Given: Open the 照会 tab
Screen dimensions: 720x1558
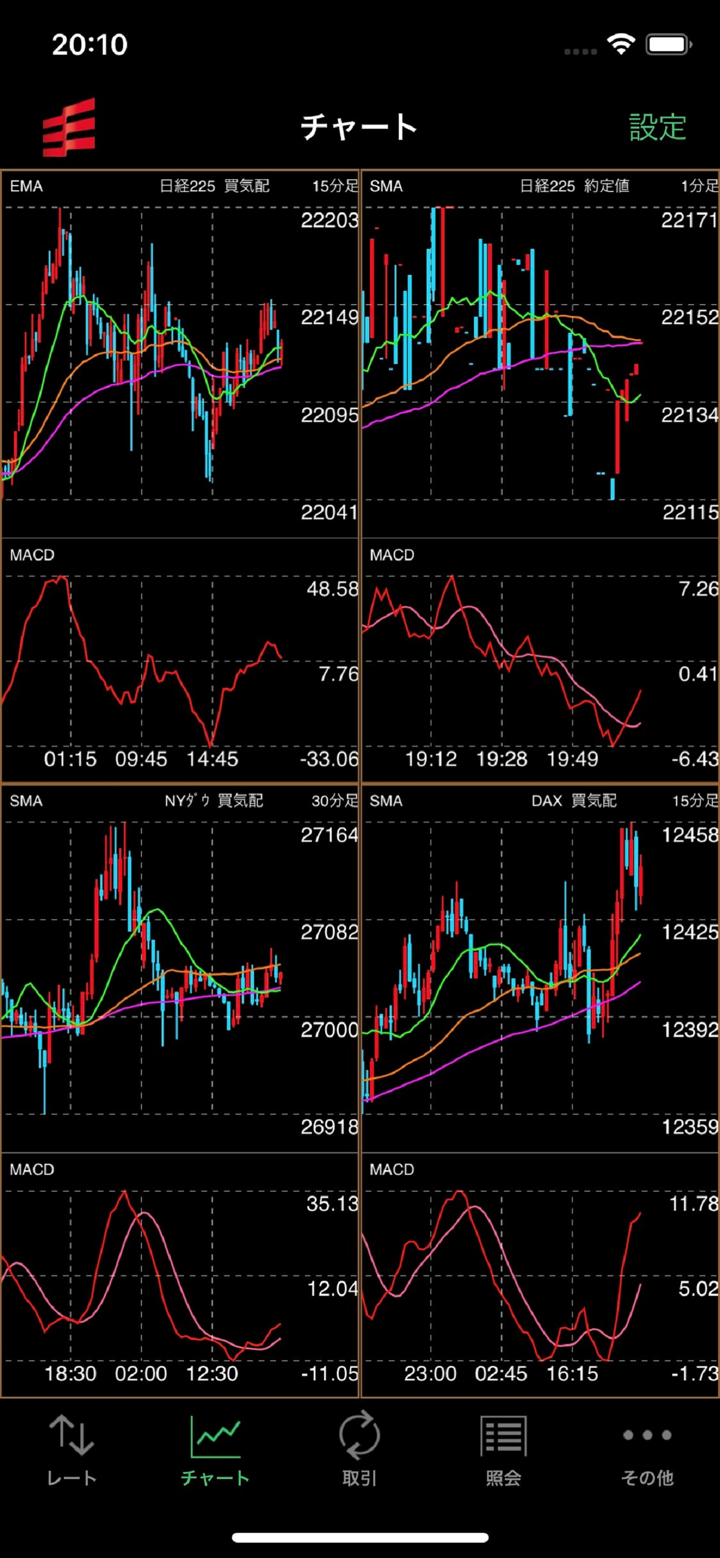Looking at the screenshot, I should point(503,1450).
